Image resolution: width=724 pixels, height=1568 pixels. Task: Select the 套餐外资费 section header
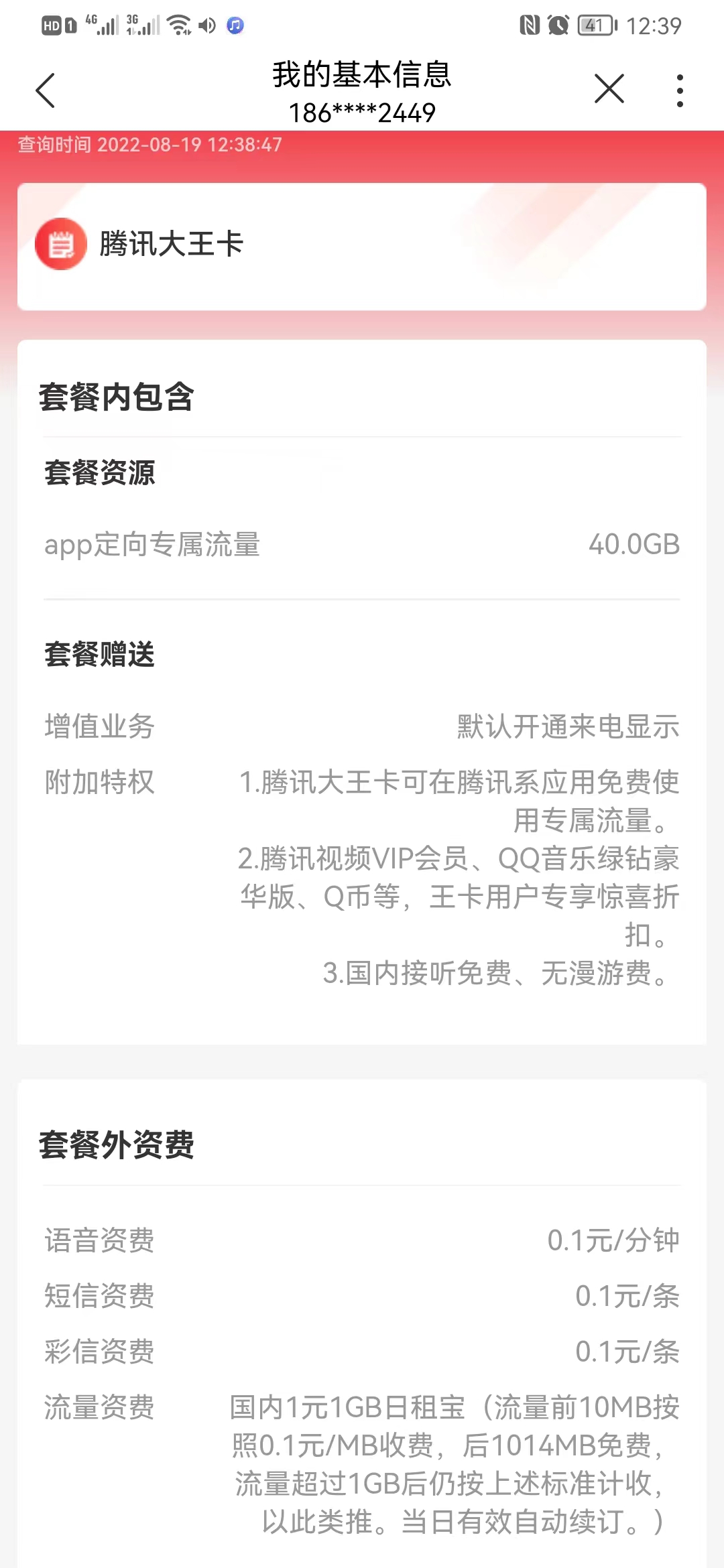118,1145
